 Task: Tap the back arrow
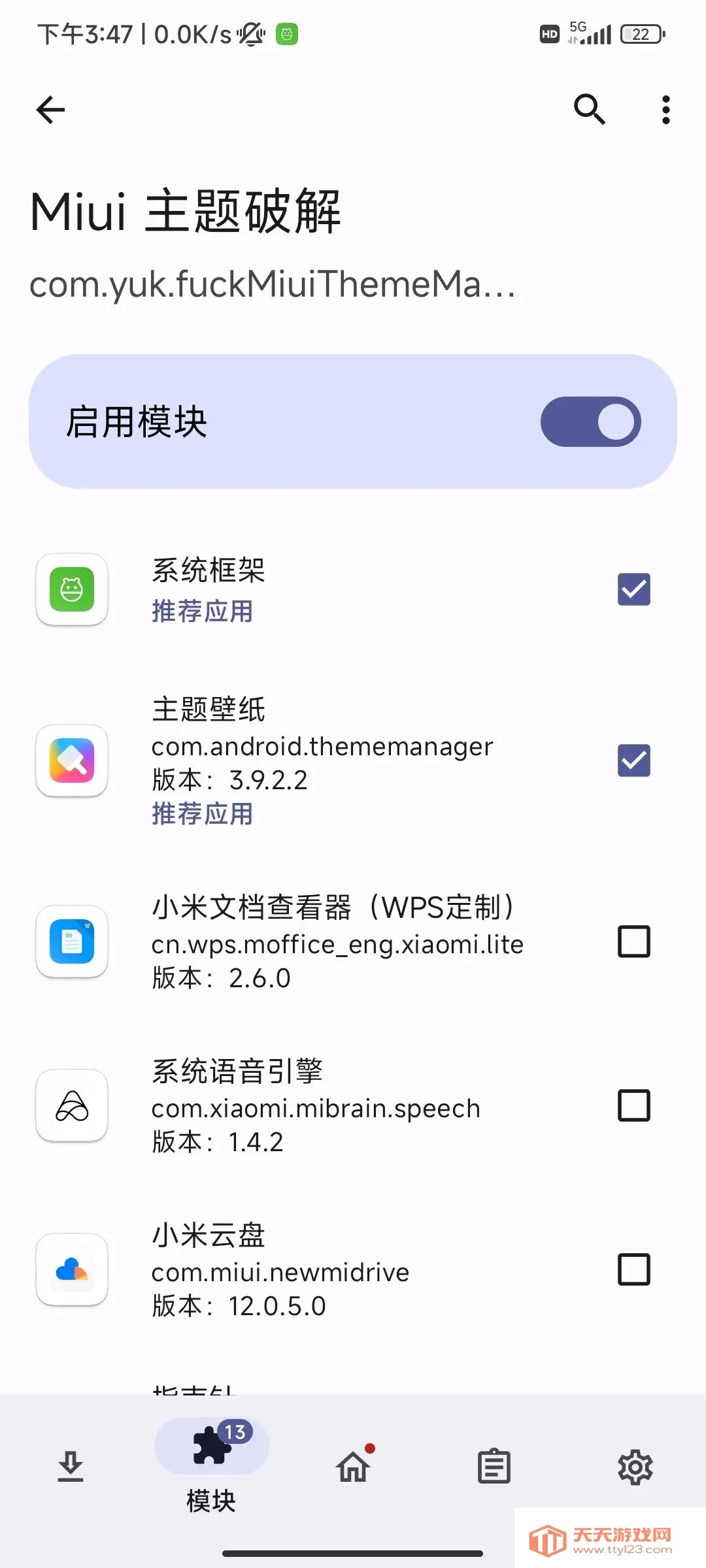click(50, 109)
